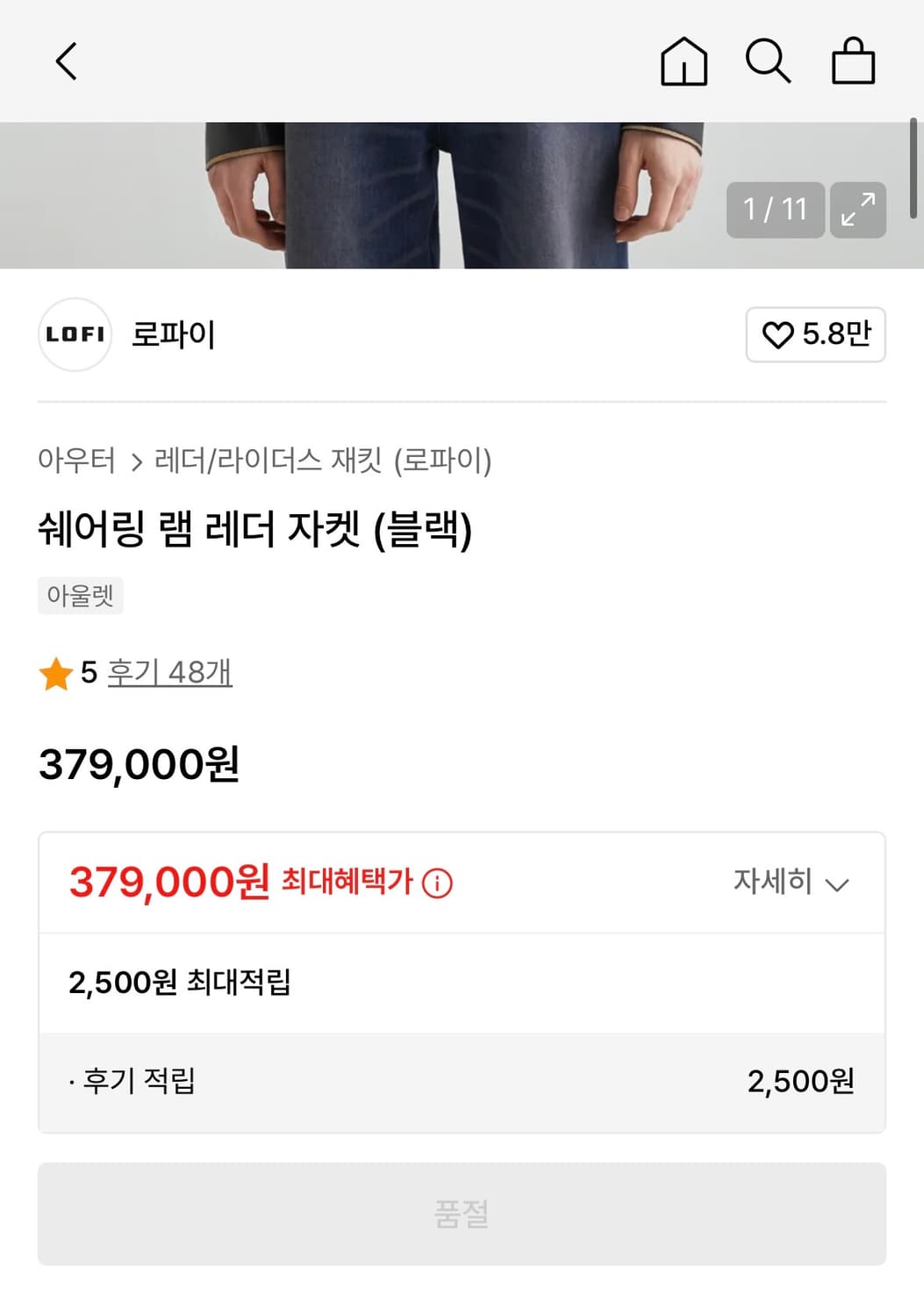Toggle the 아울렛 label tag
Viewport: 924px width, 1316px height.
(x=80, y=596)
